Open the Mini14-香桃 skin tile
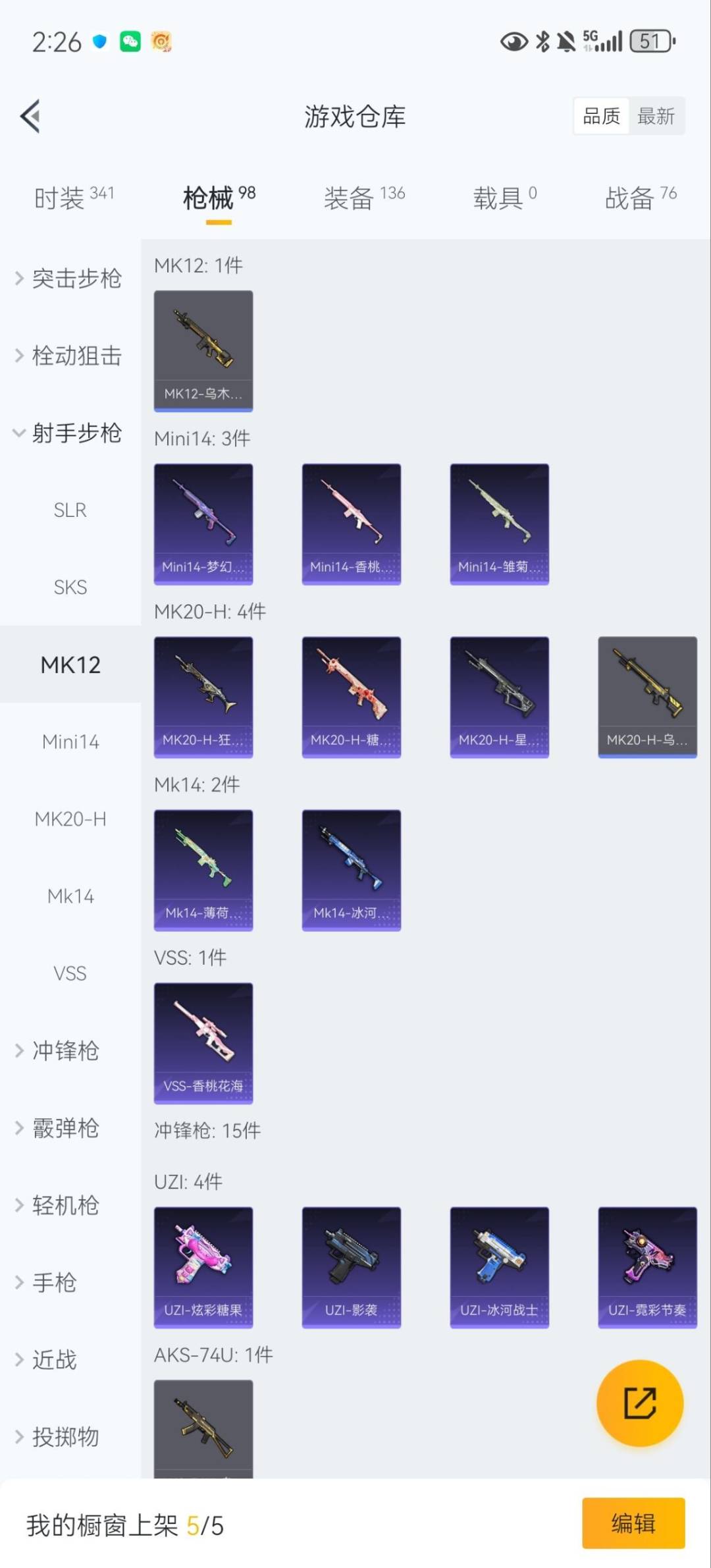 [x=352, y=524]
